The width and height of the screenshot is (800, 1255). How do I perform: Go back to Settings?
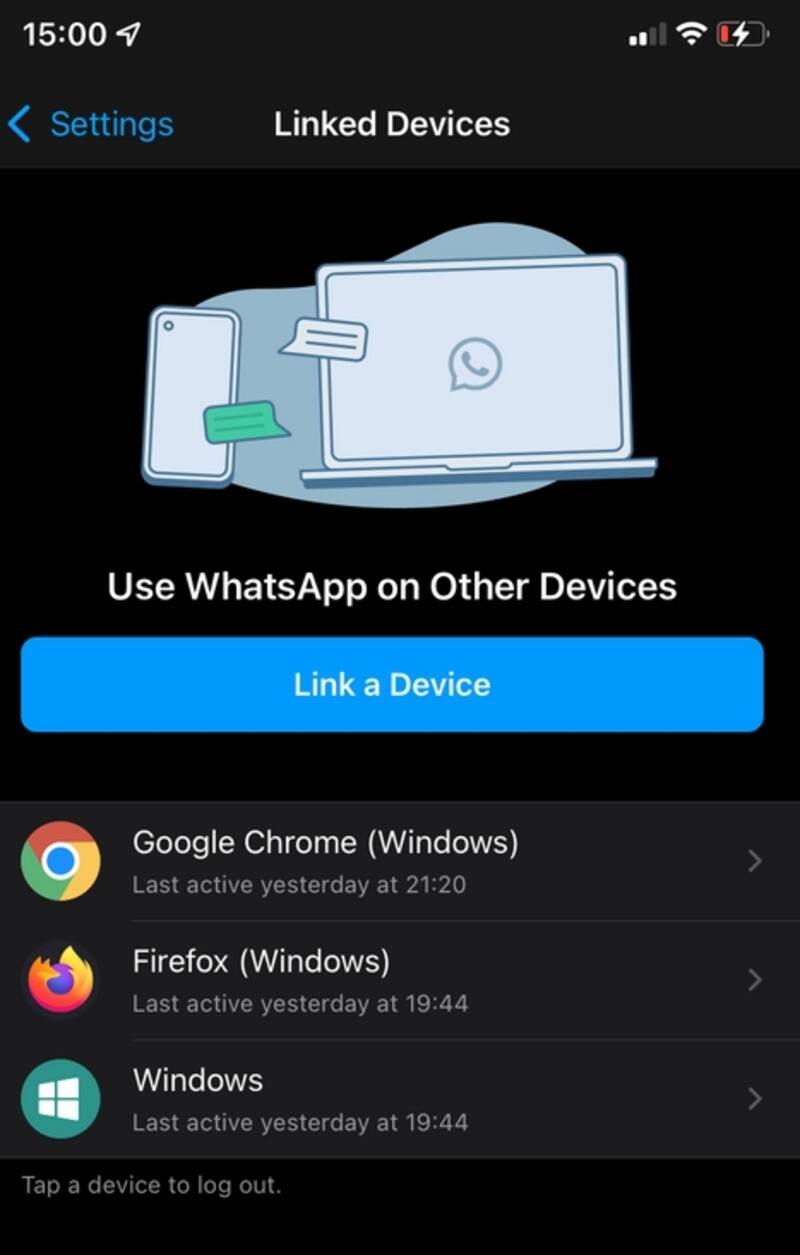pyautogui.click(x=92, y=125)
